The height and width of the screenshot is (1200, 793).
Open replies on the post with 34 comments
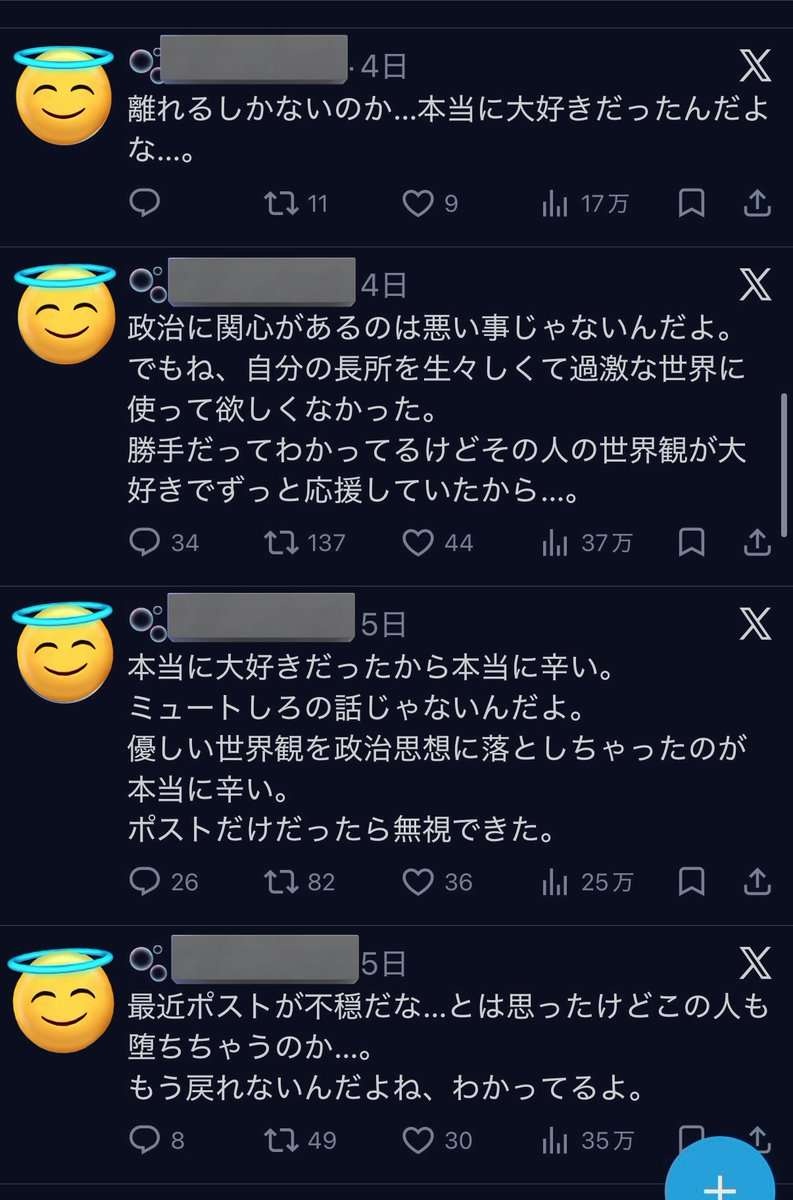pyautogui.click(x=146, y=542)
